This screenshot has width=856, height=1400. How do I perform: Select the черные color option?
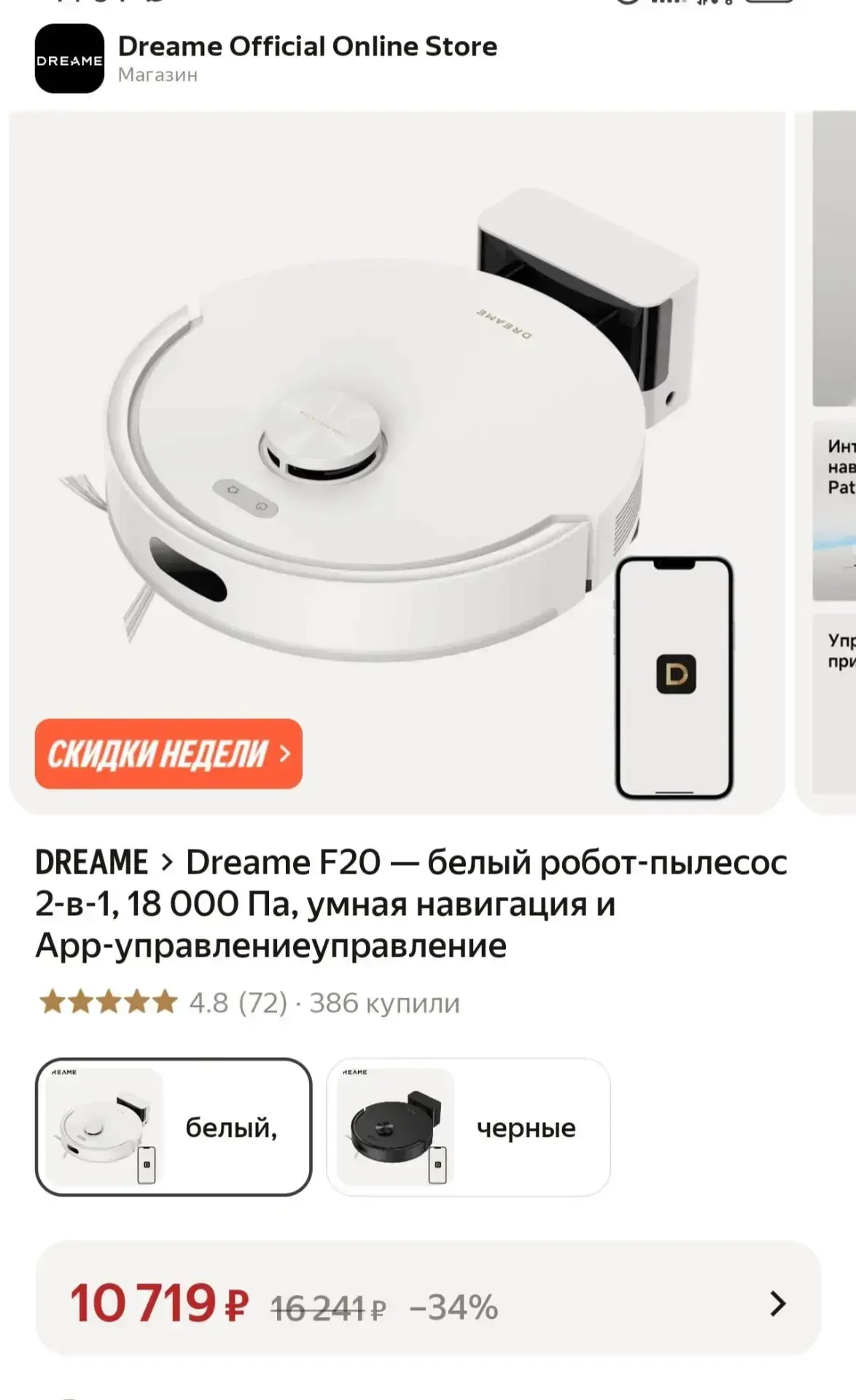[468, 1127]
